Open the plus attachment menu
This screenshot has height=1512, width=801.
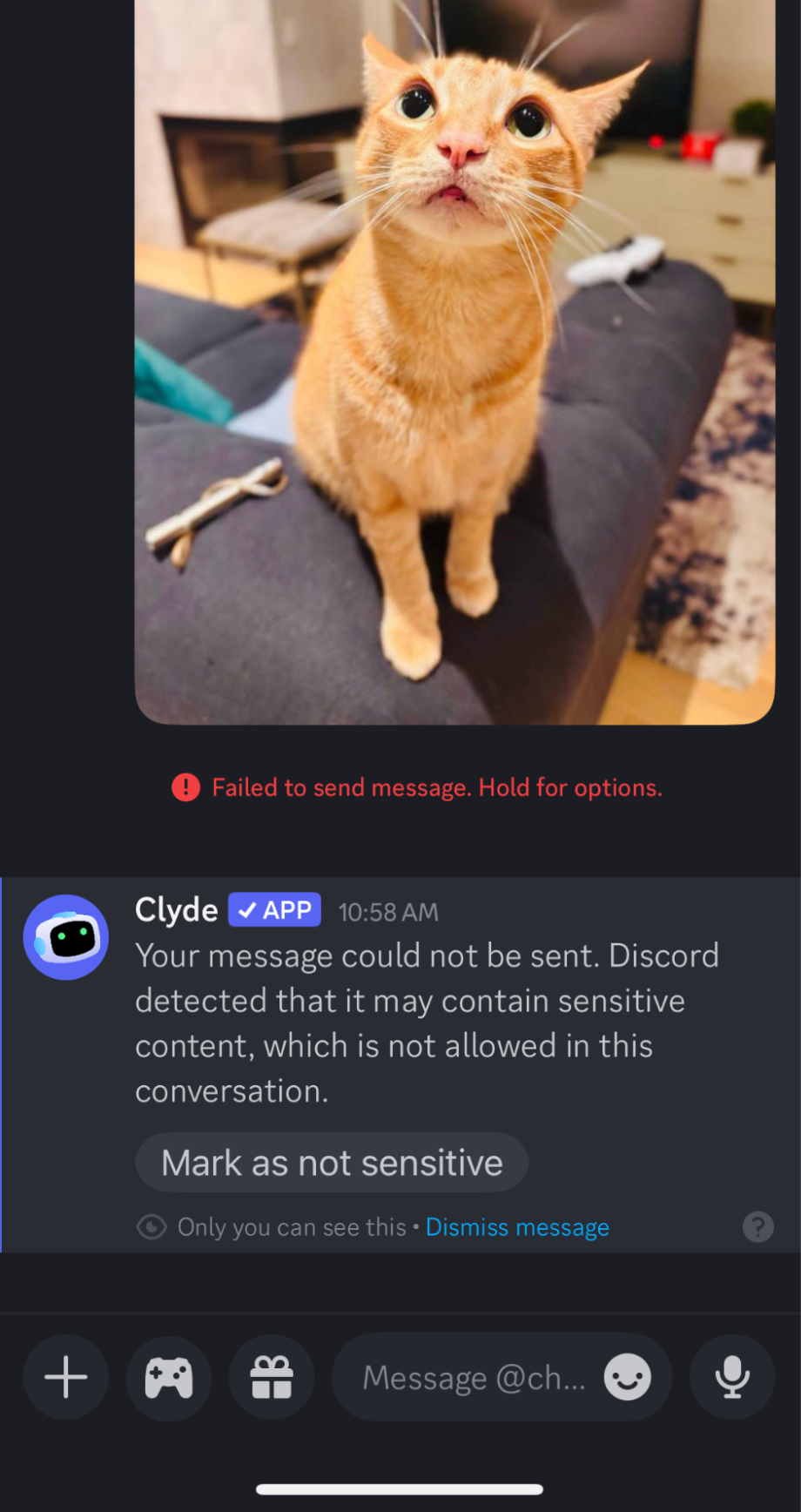tap(66, 1378)
